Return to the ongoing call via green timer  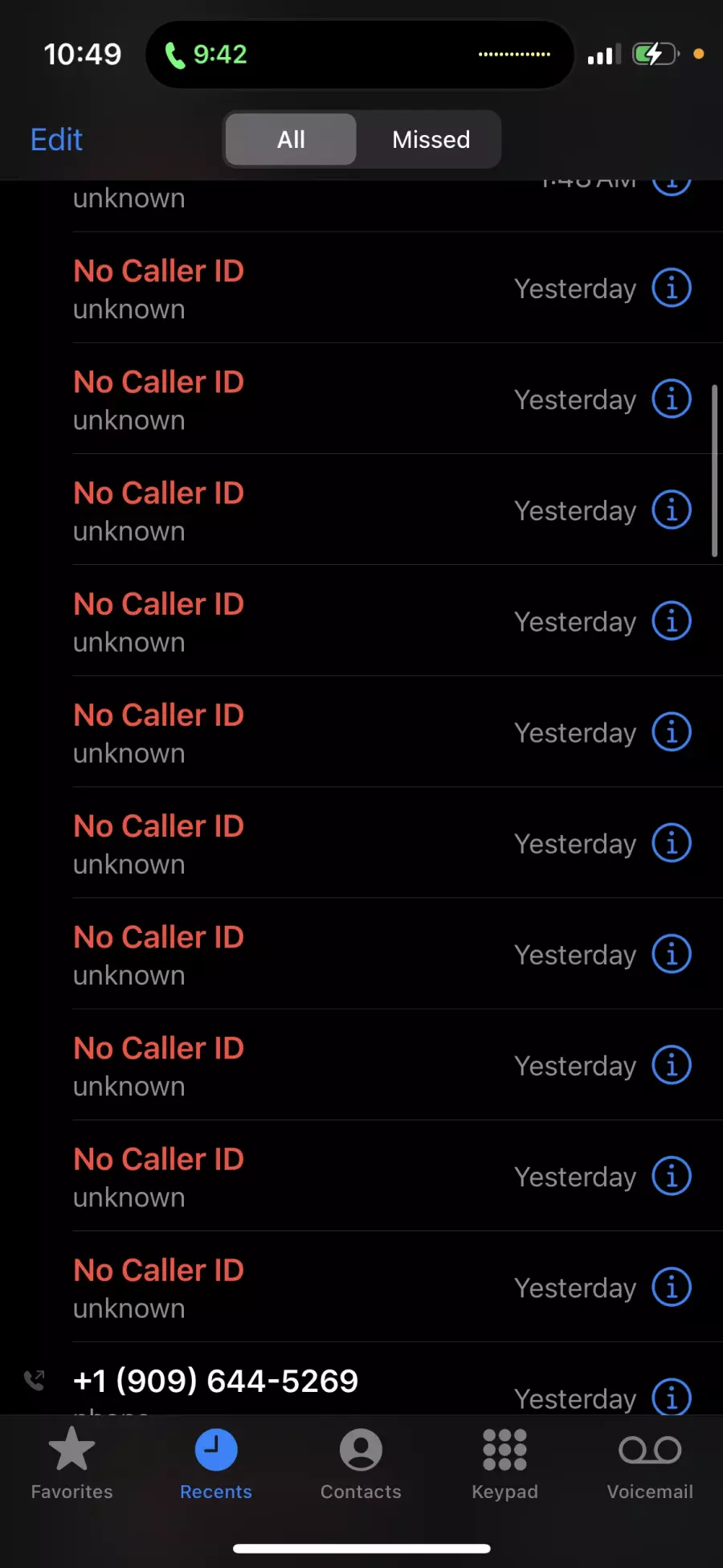click(207, 55)
